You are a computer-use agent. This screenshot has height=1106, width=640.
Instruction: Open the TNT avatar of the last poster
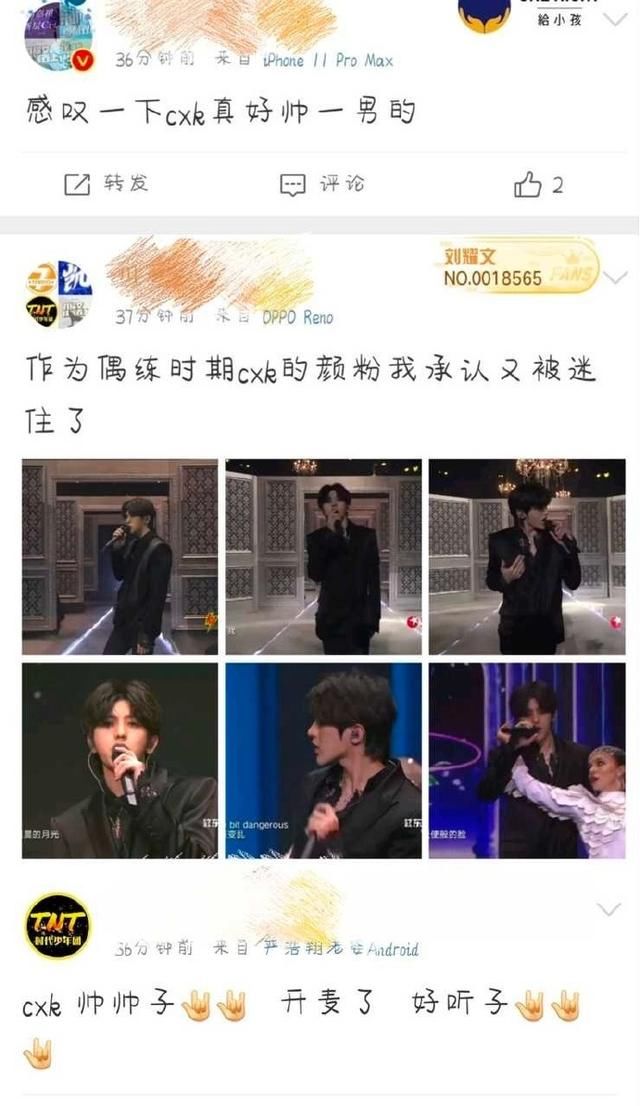coord(57,926)
